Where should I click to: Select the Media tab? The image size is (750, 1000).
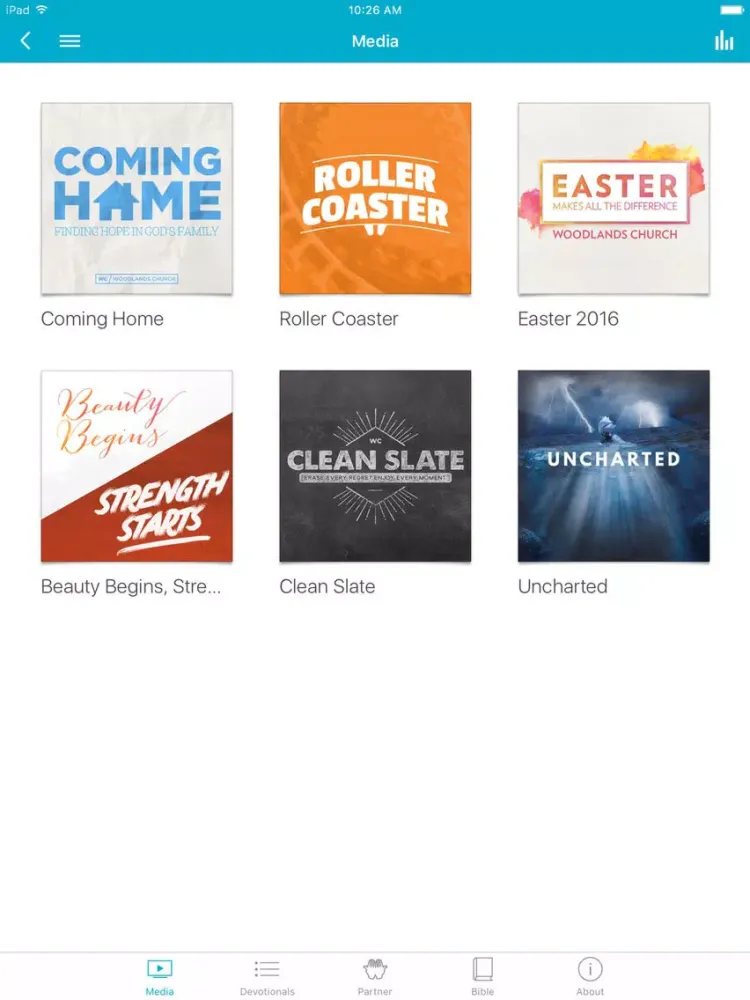(159, 976)
